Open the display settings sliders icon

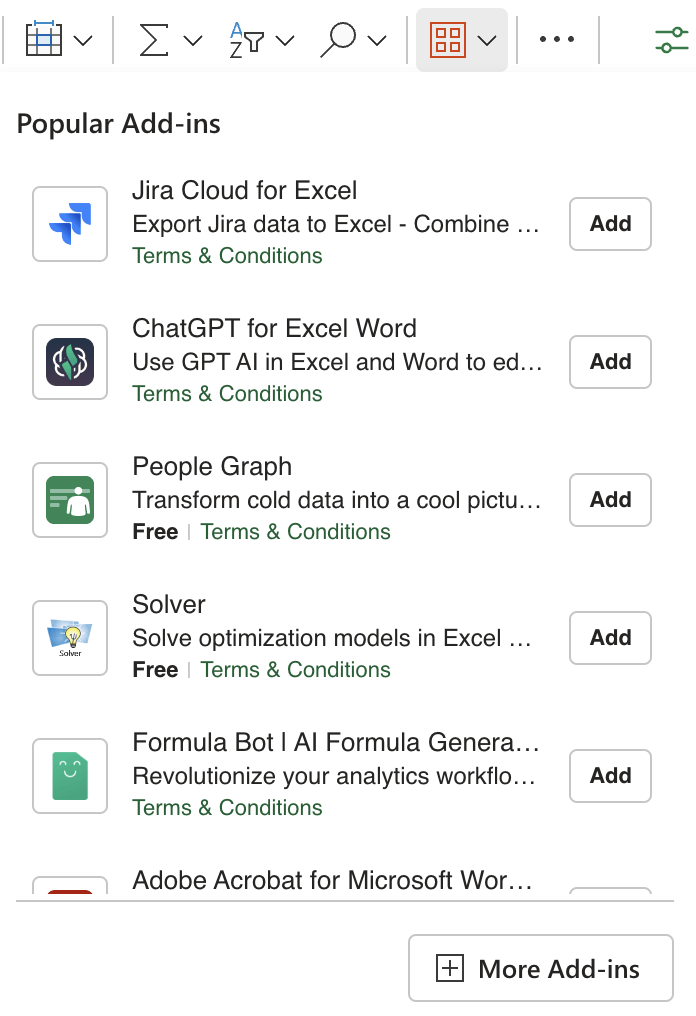(x=671, y=40)
